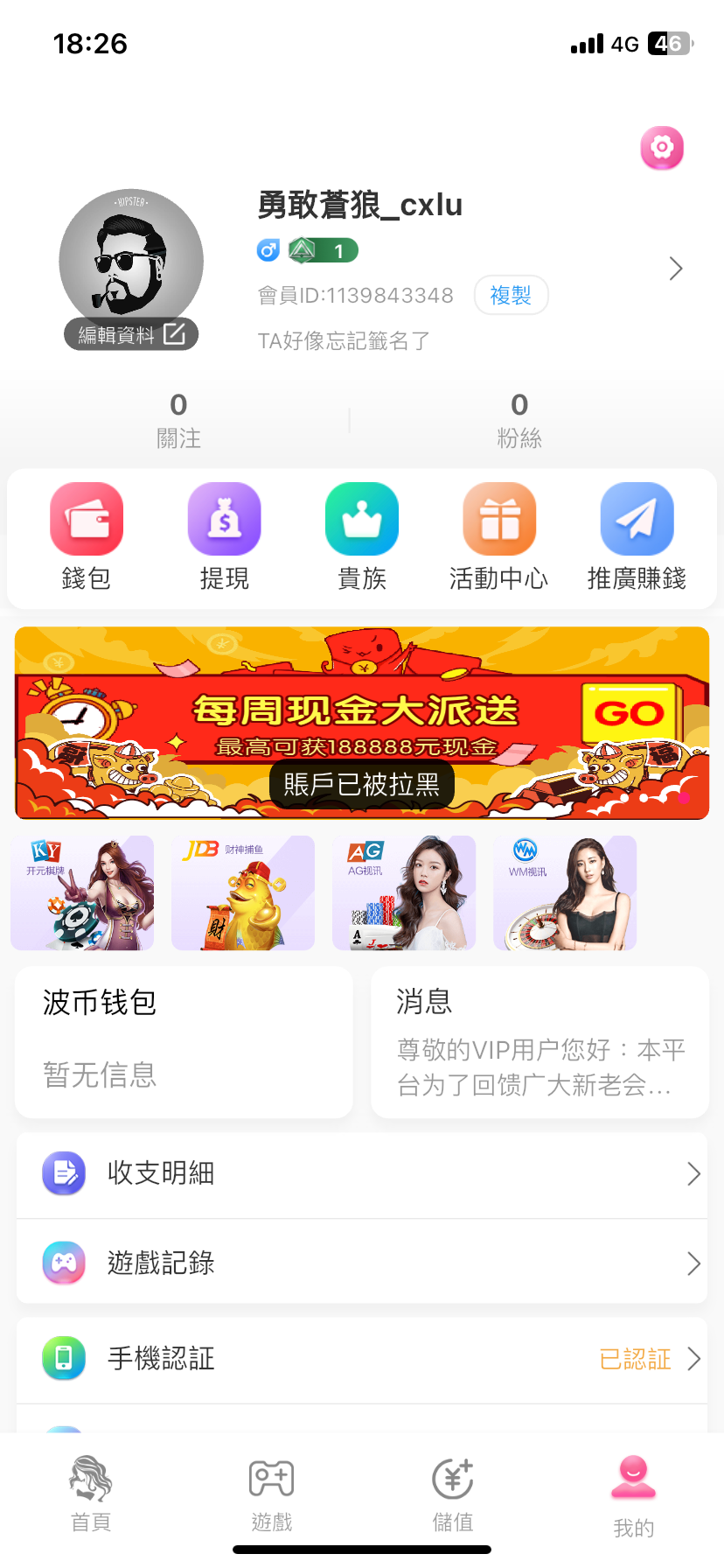The image size is (724, 1568).
Task: Open the KY 开元棋牌 game tile
Action: coord(82,892)
